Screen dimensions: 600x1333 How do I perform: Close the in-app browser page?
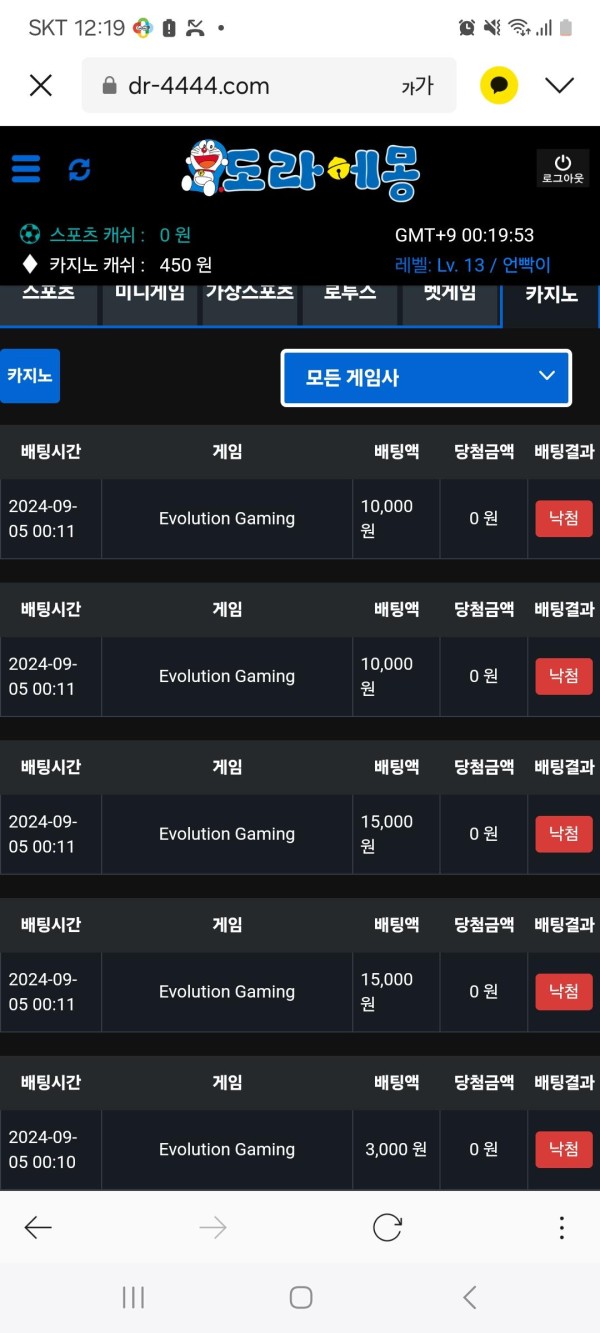tap(41, 86)
